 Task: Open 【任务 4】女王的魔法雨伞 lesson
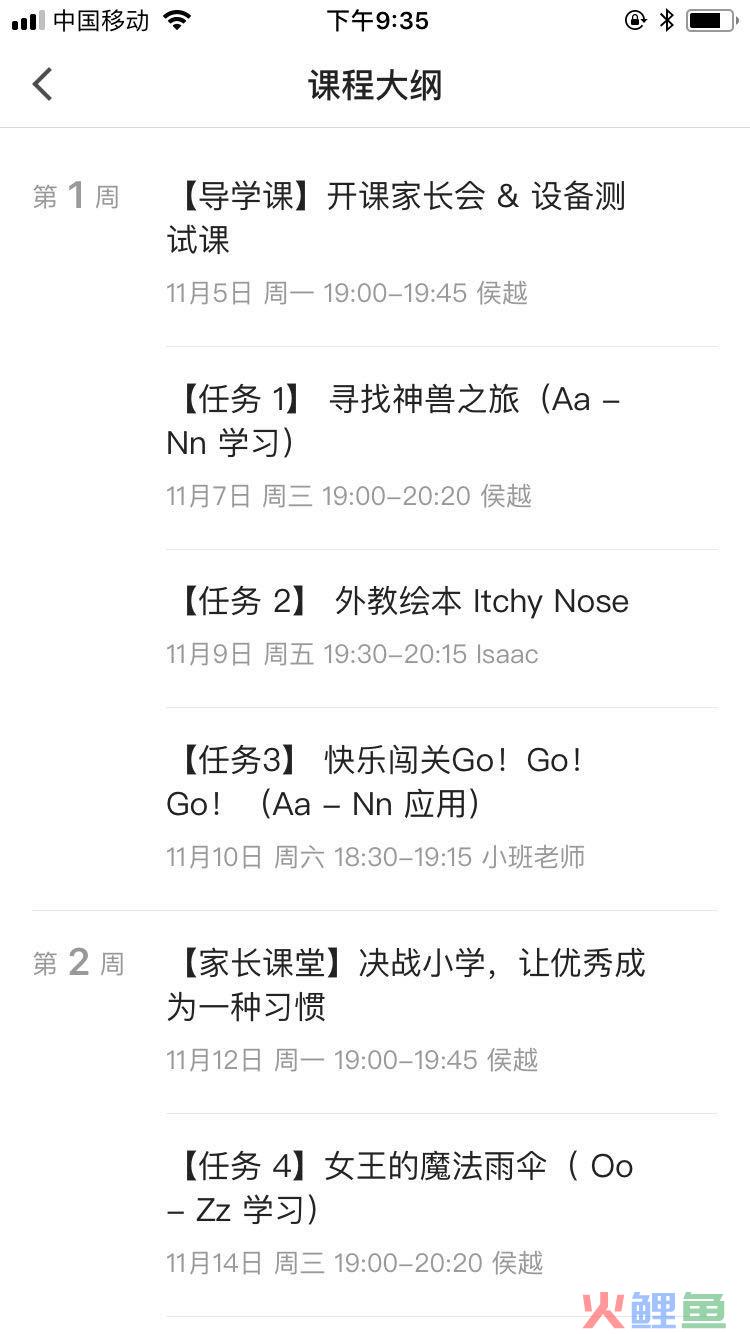(442, 1214)
